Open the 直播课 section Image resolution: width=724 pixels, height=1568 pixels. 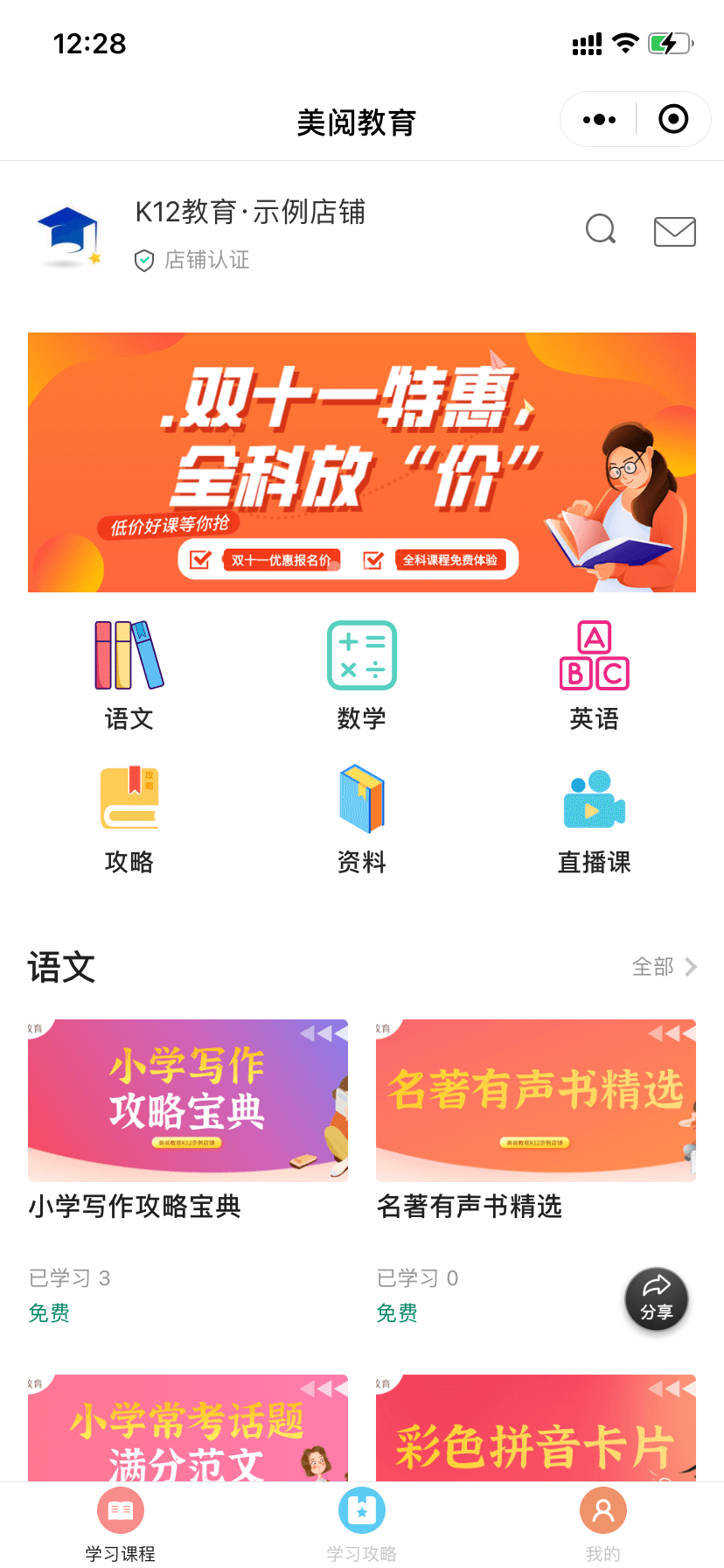tap(594, 819)
